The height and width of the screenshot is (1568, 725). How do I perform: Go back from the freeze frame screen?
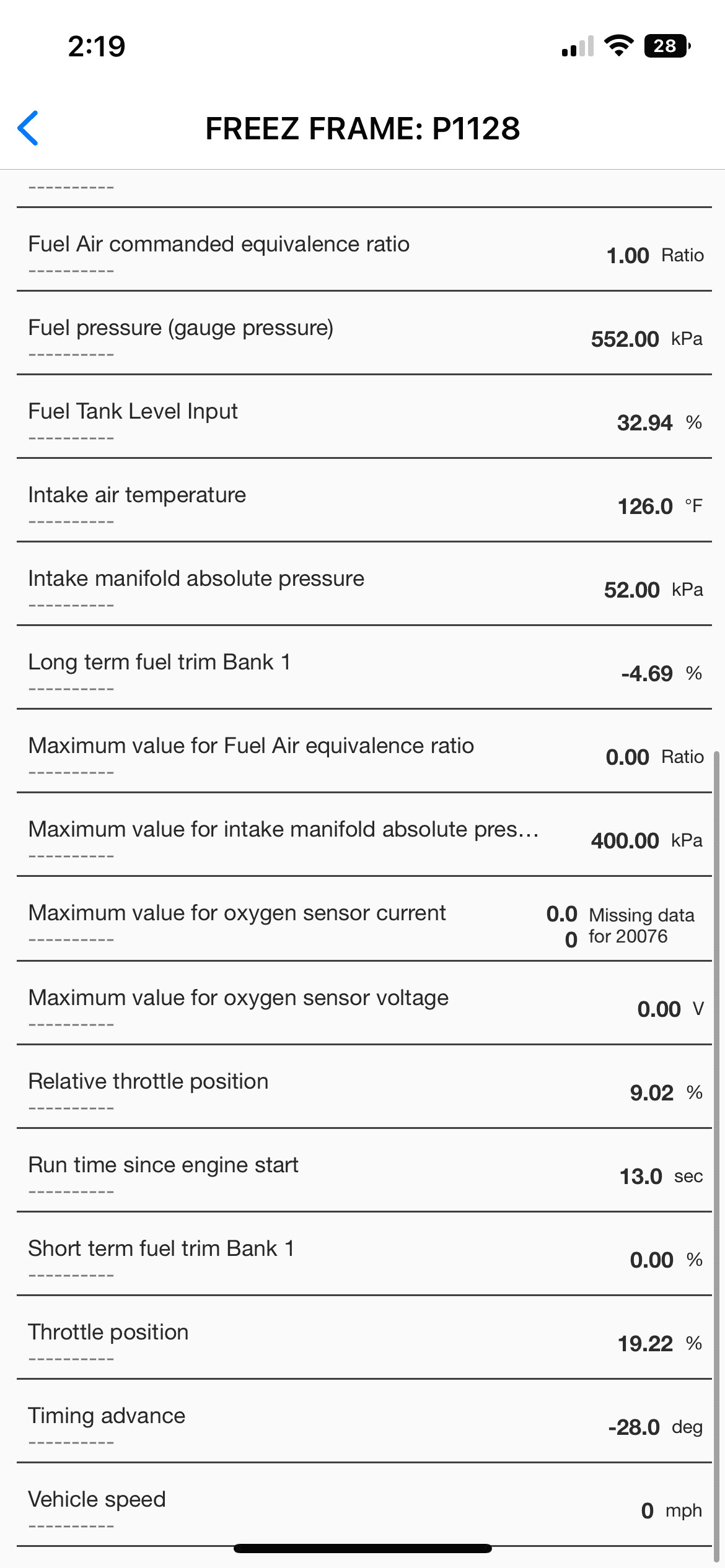(x=29, y=128)
